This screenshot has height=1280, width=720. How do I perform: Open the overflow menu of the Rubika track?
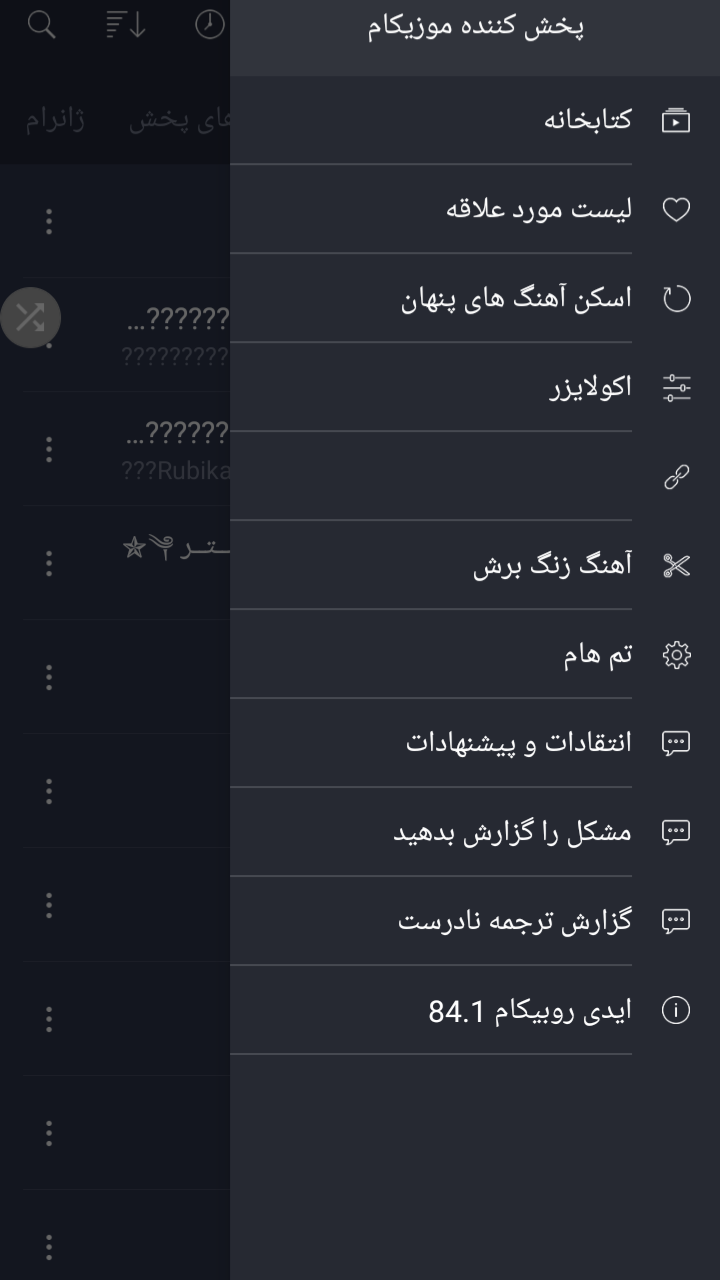click(48, 450)
